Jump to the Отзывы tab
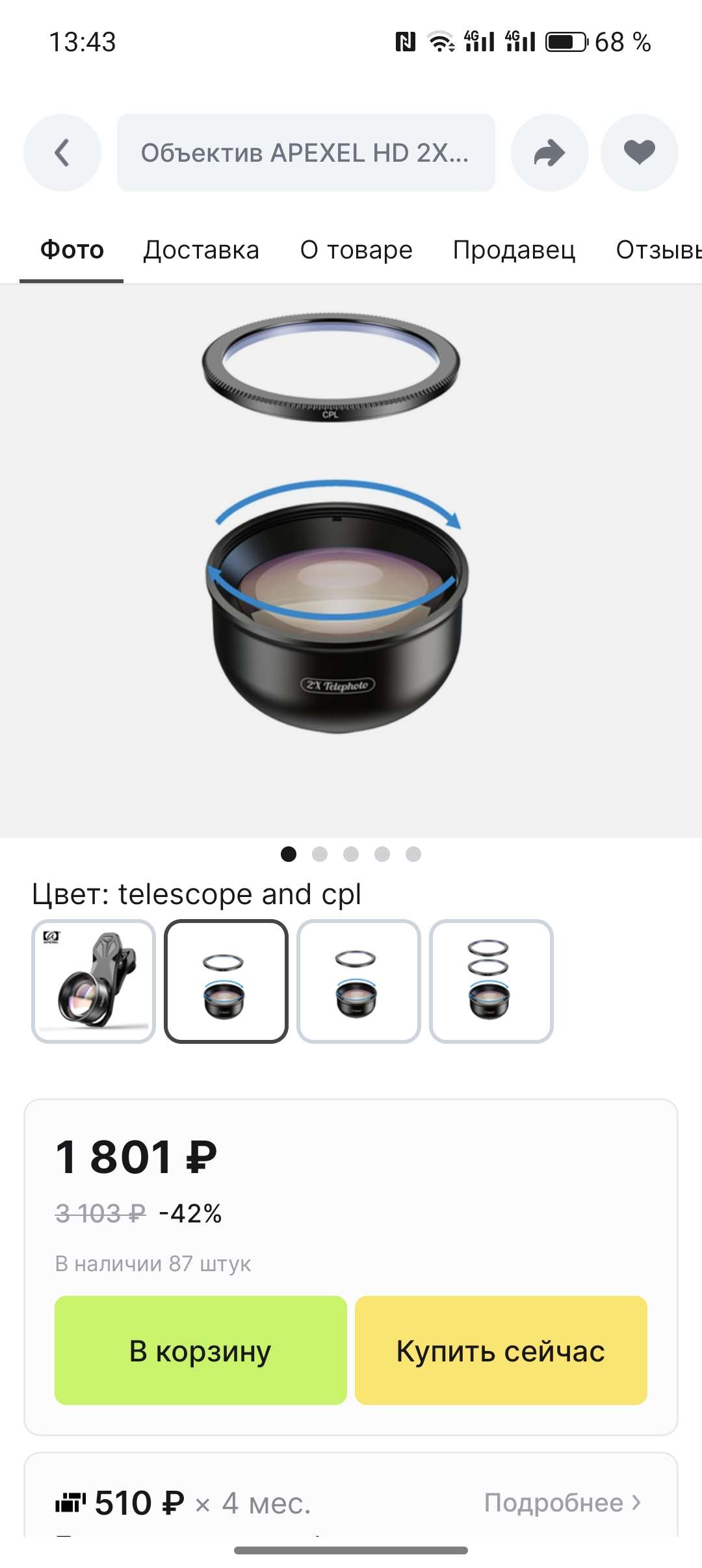This screenshot has height=1568, width=702. pyautogui.click(x=658, y=250)
